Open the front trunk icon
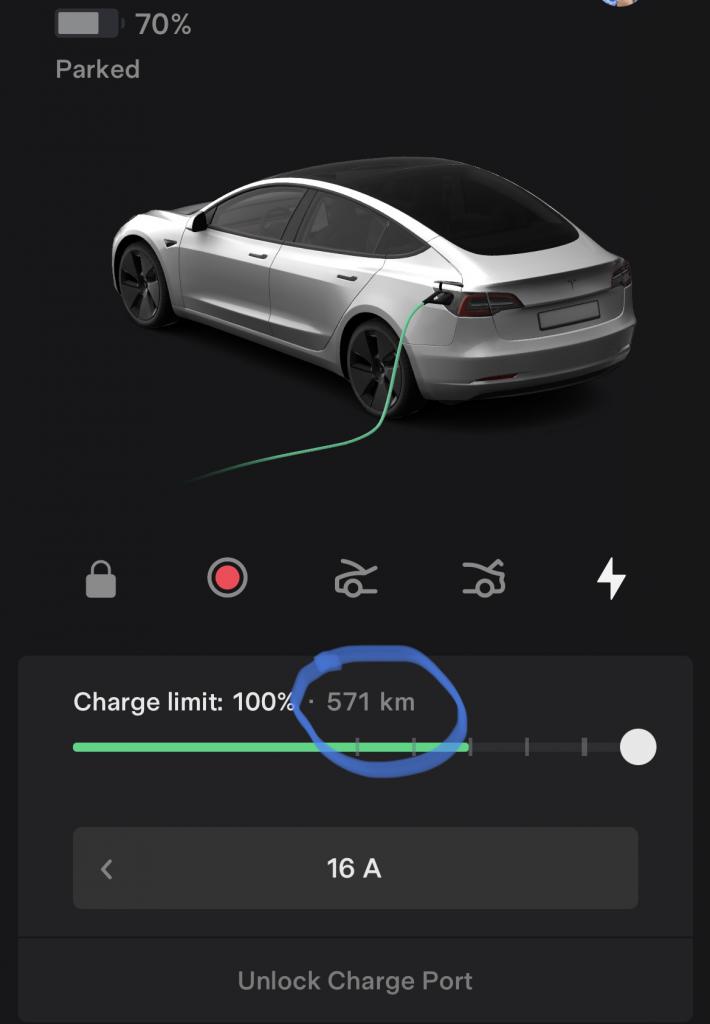The height and width of the screenshot is (1024, 710). pos(355,578)
